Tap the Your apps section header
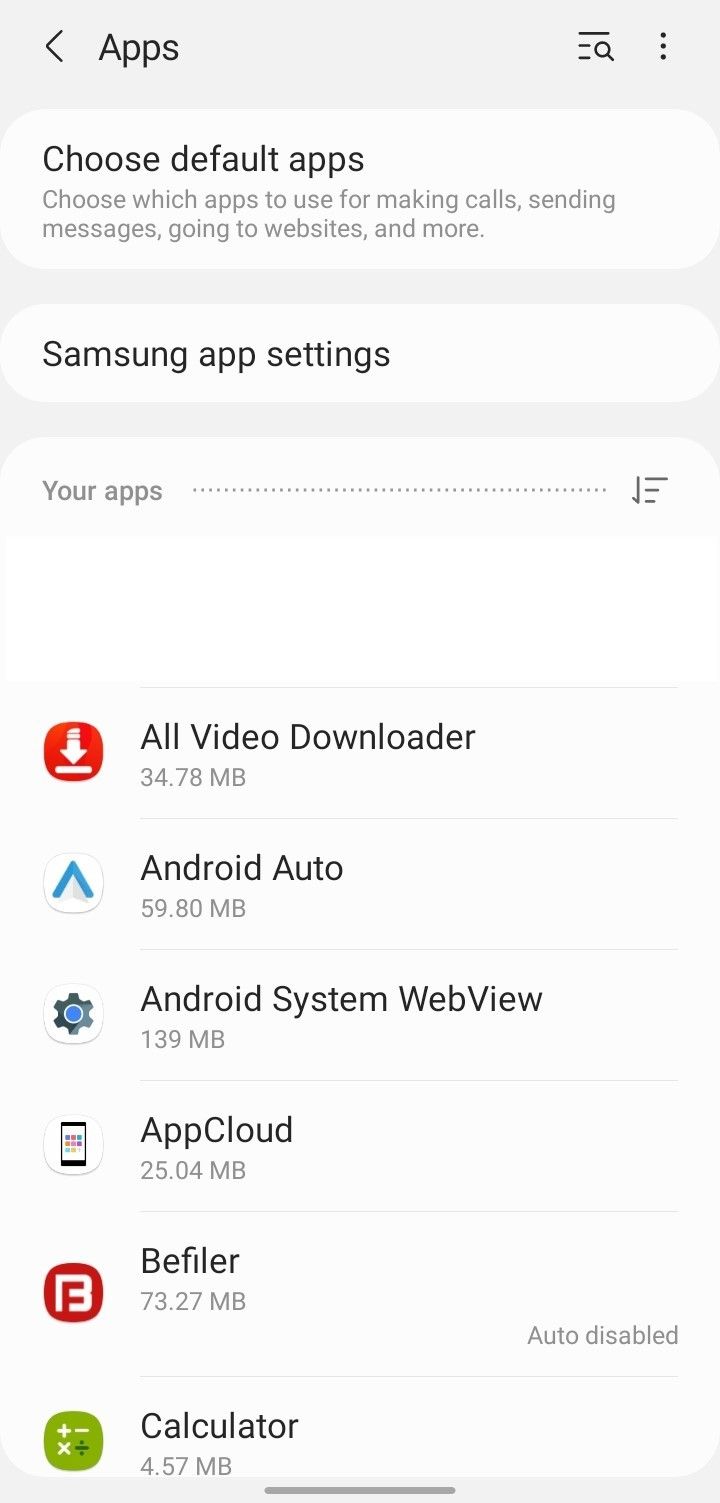This screenshot has width=720, height=1503. [x=101, y=490]
